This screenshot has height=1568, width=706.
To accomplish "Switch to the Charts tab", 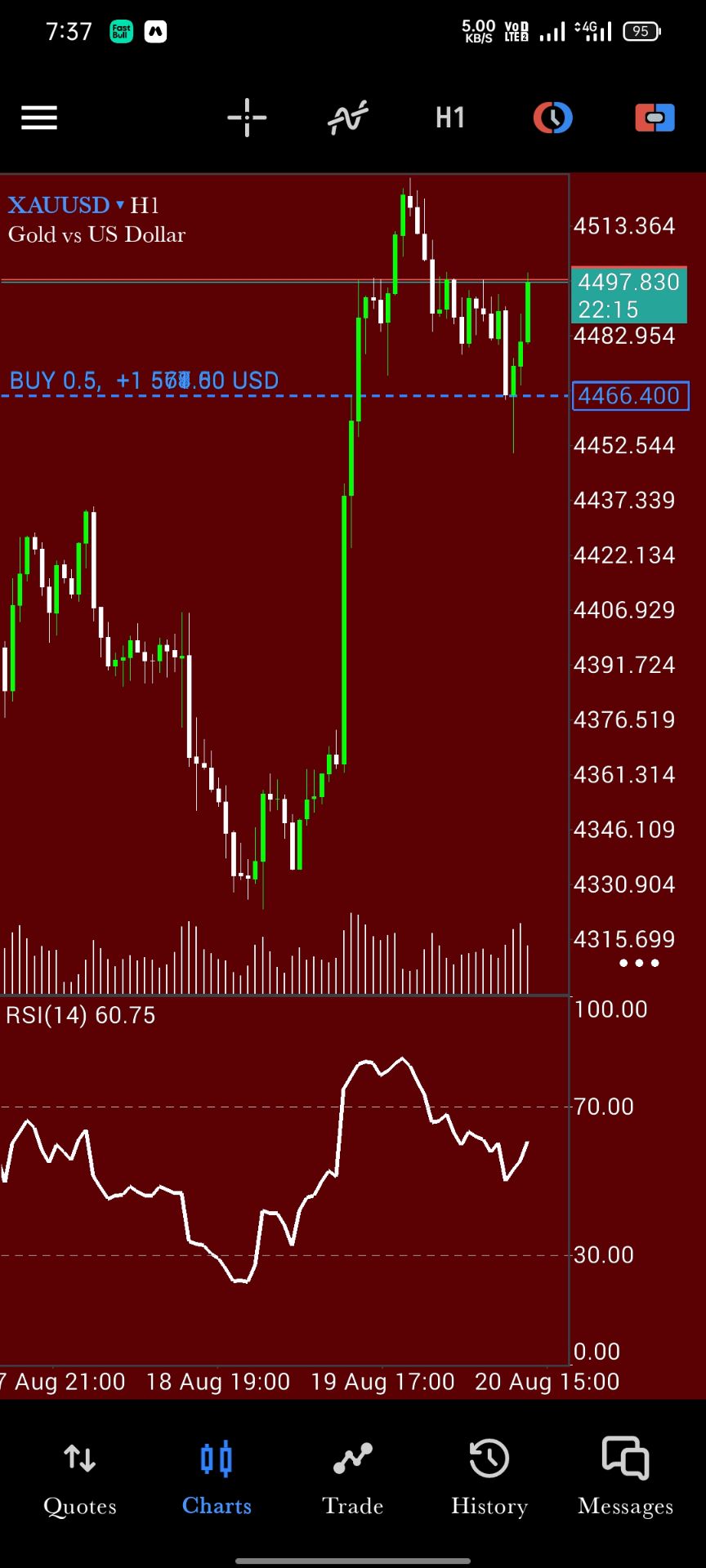I will (x=217, y=1480).
